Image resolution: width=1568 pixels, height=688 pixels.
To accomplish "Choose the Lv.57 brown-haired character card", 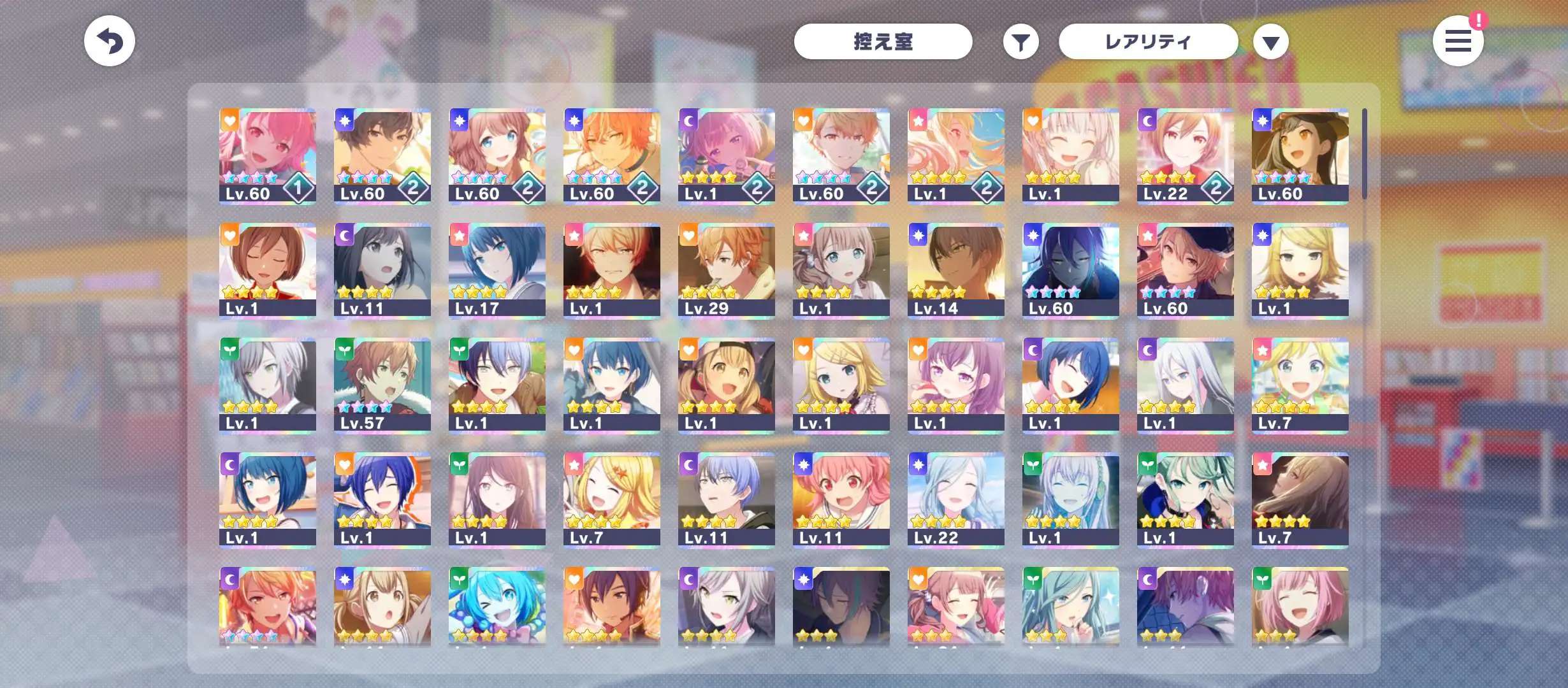I will pos(382,385).
